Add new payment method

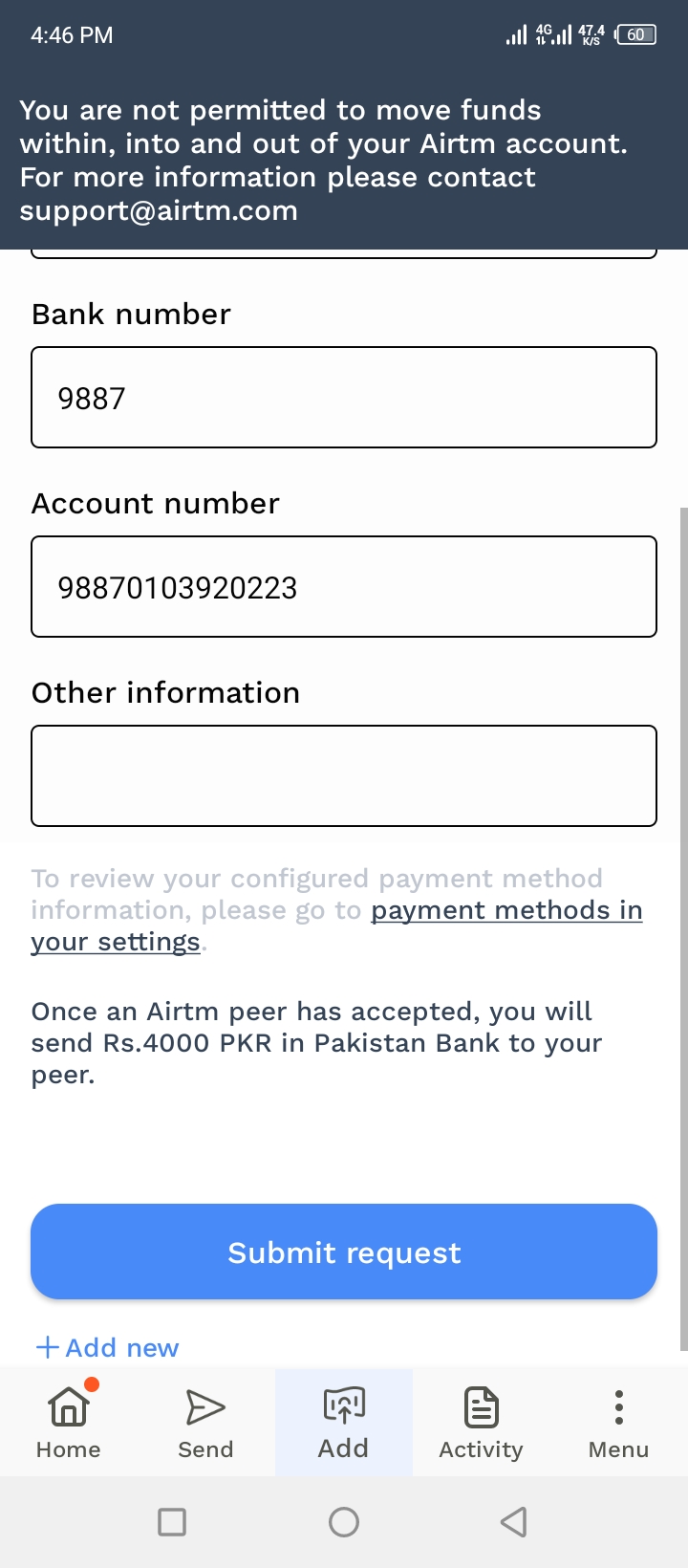click(x=107, y=1347)
